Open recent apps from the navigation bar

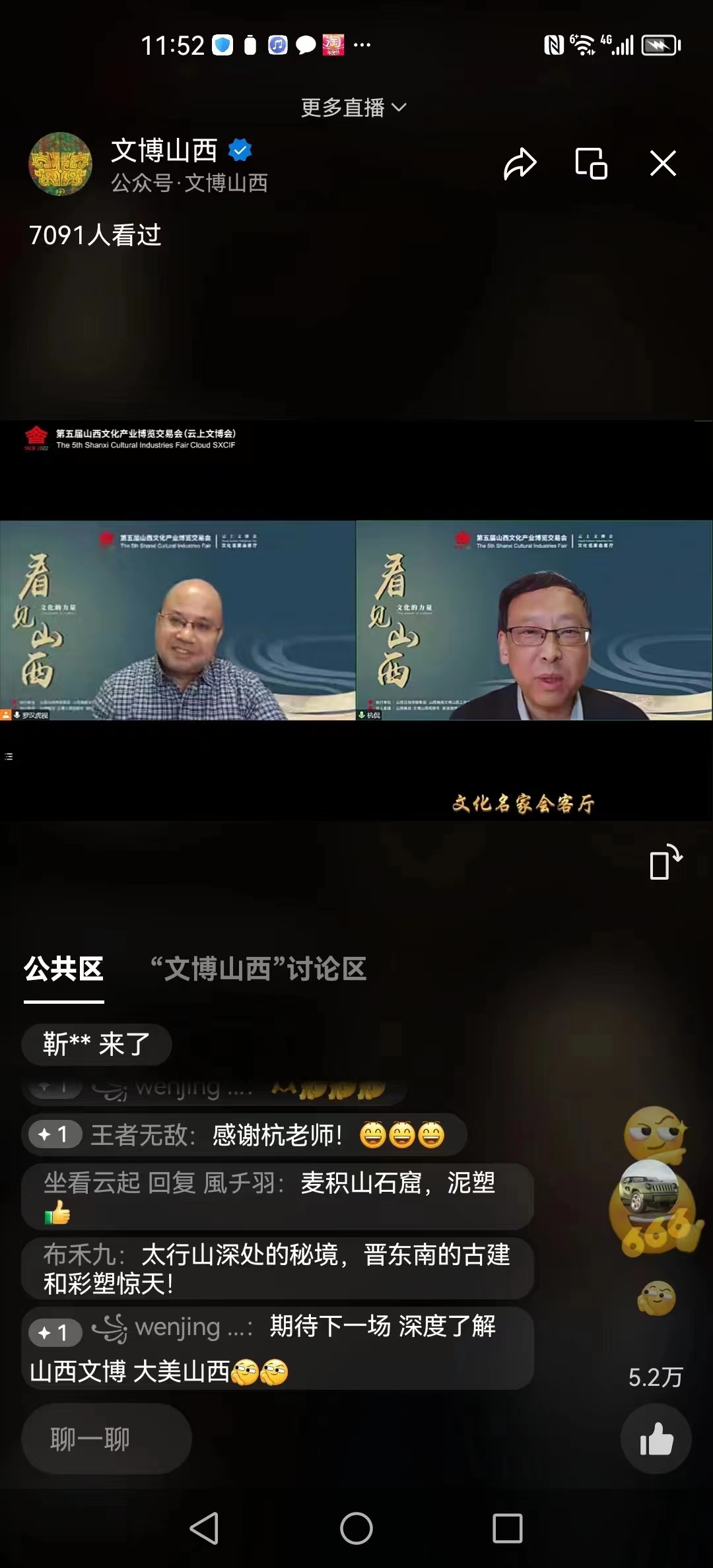click(507, 1528)
